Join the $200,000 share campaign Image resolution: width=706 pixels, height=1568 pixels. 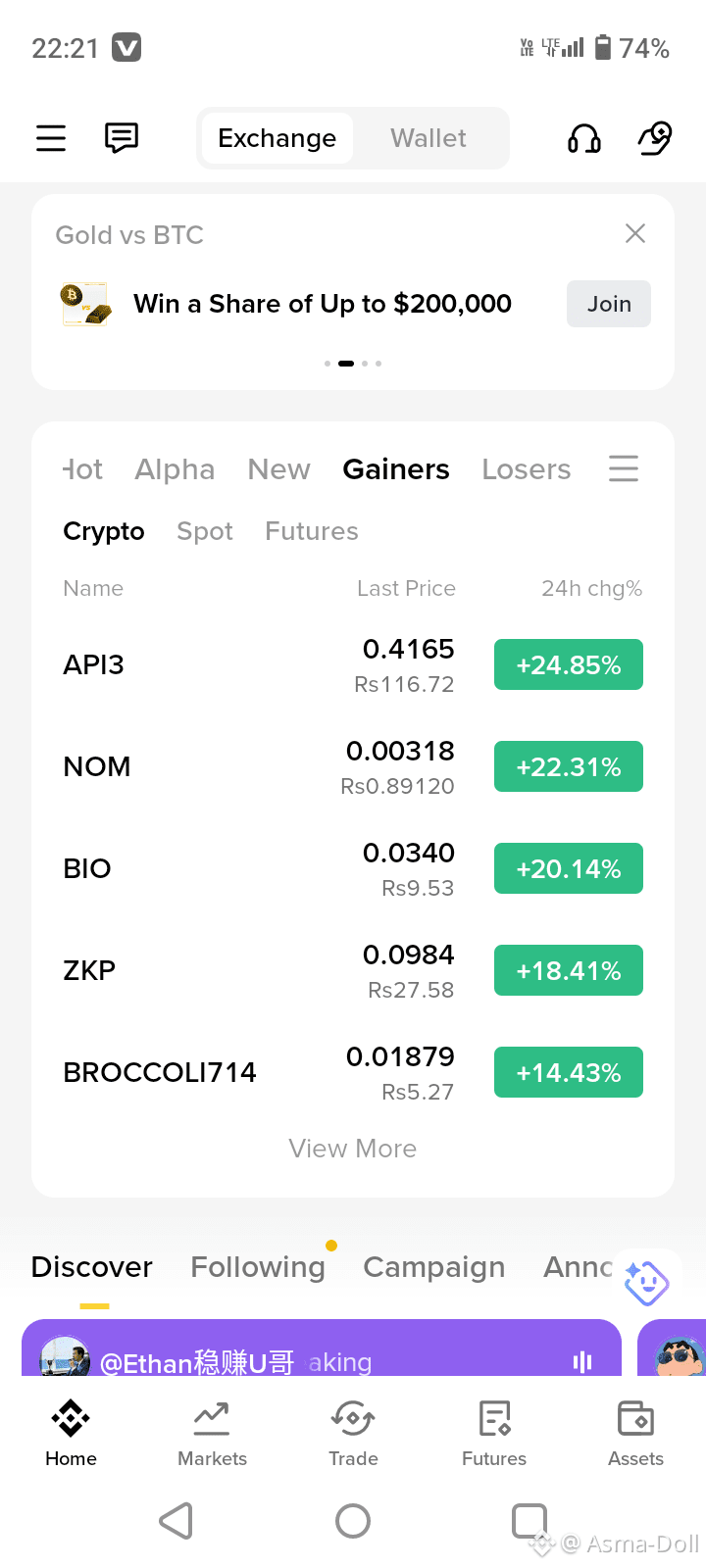609,304
